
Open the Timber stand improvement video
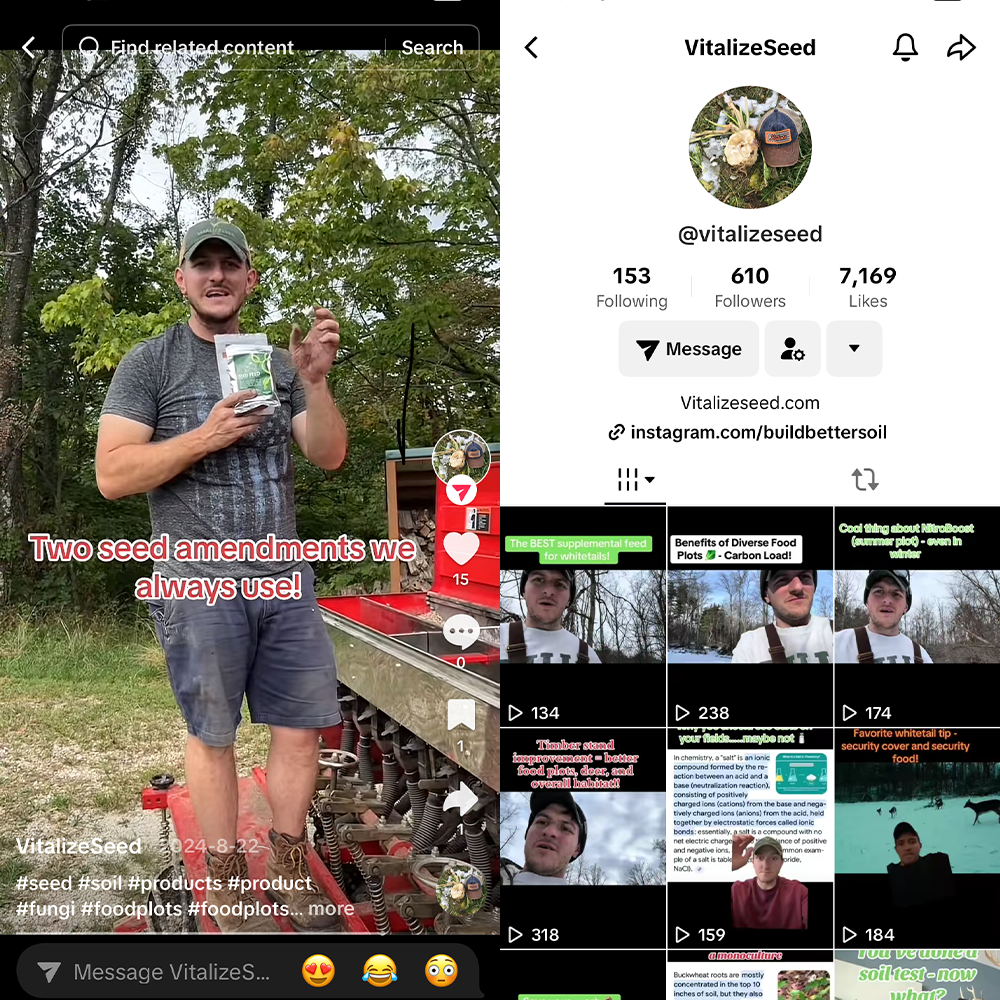click(582, 838)
